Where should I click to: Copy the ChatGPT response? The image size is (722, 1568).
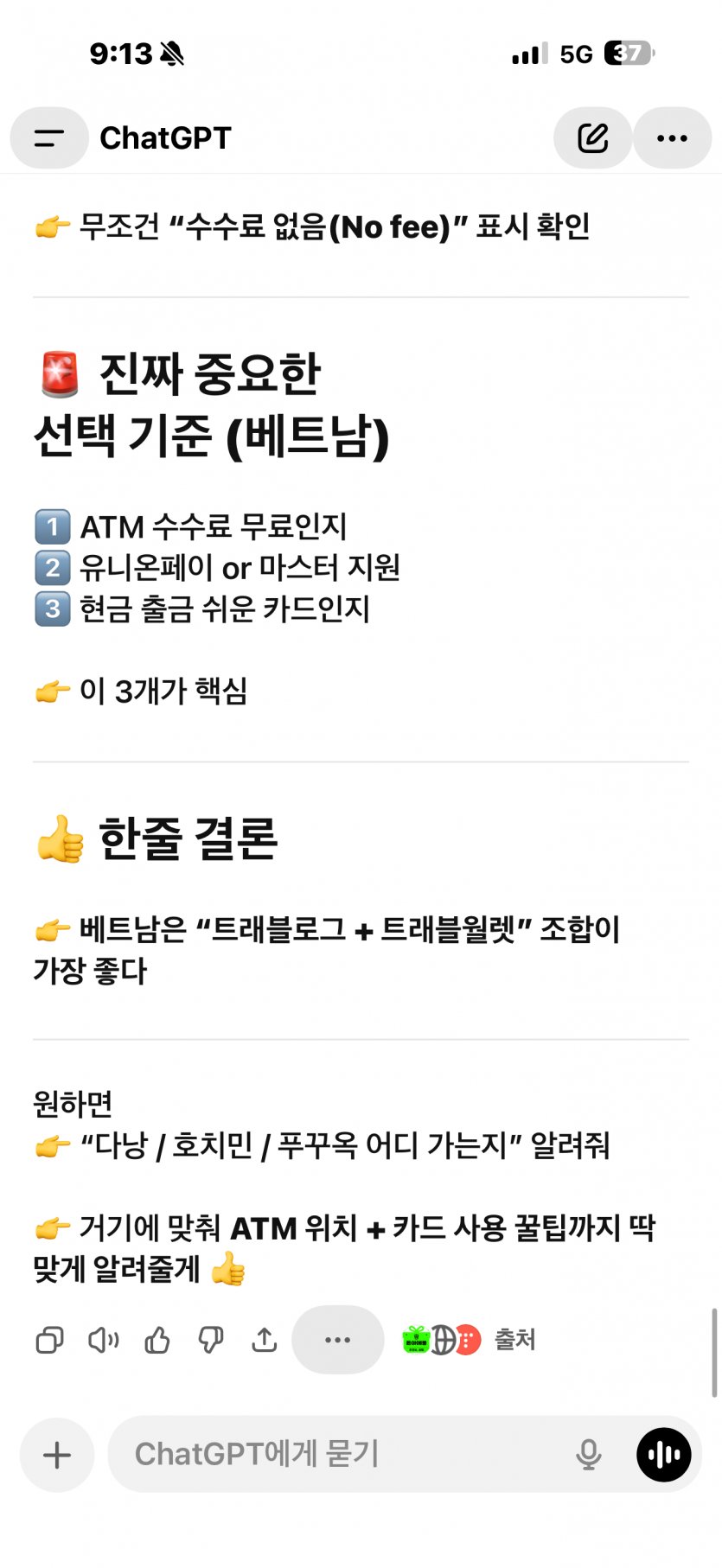(49, 1341)
